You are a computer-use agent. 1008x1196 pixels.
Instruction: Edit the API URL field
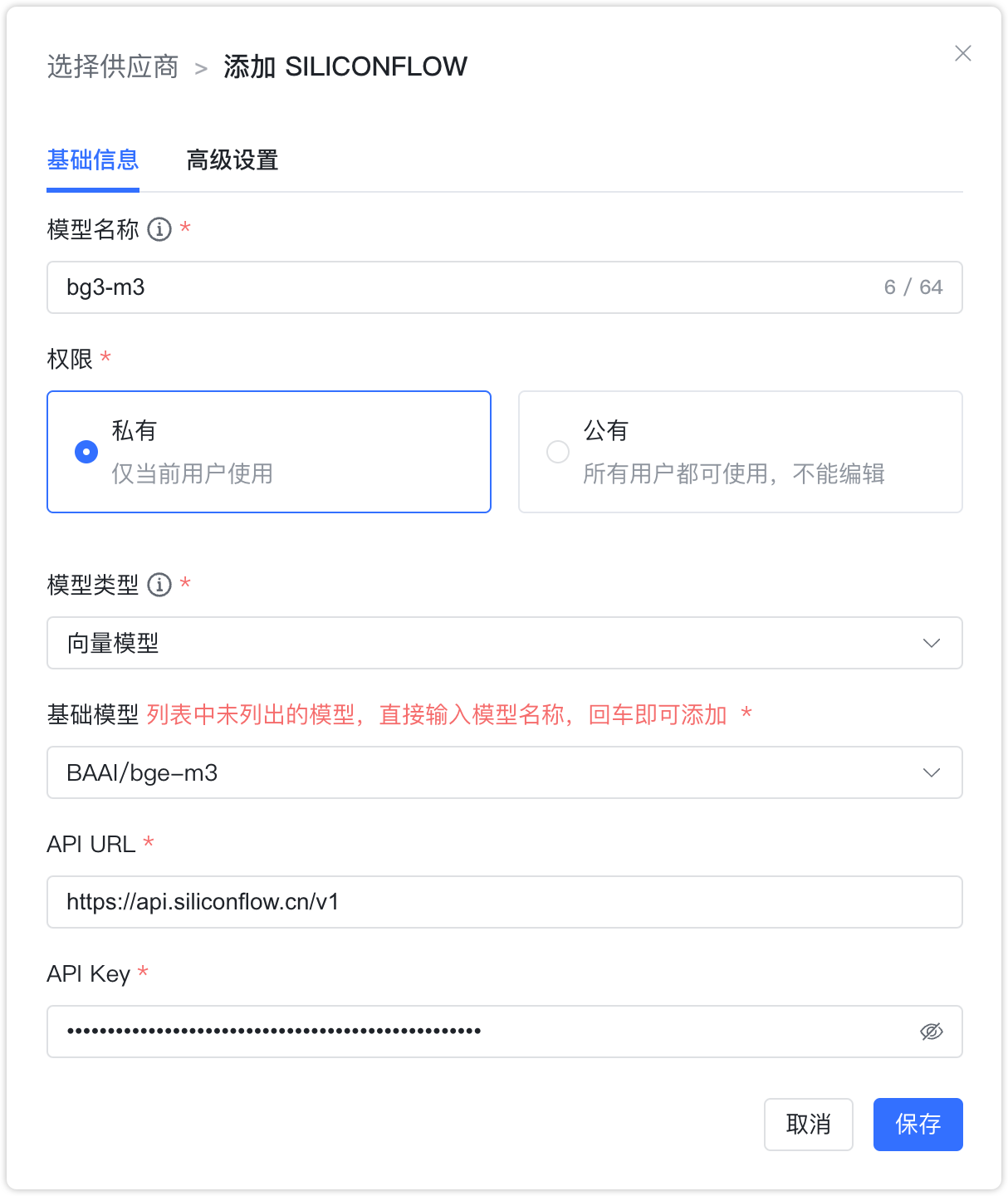[x=504, y=902]
